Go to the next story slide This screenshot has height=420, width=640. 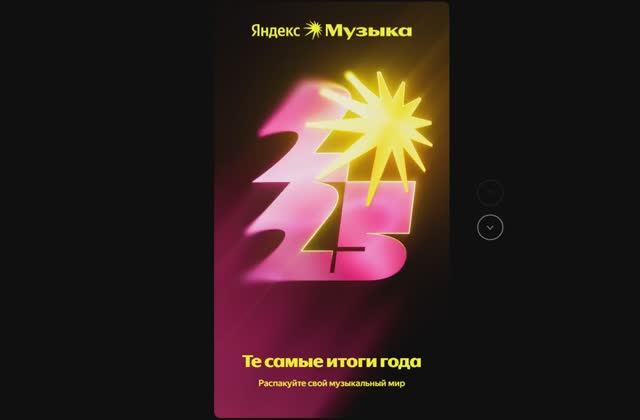[490, 227]
